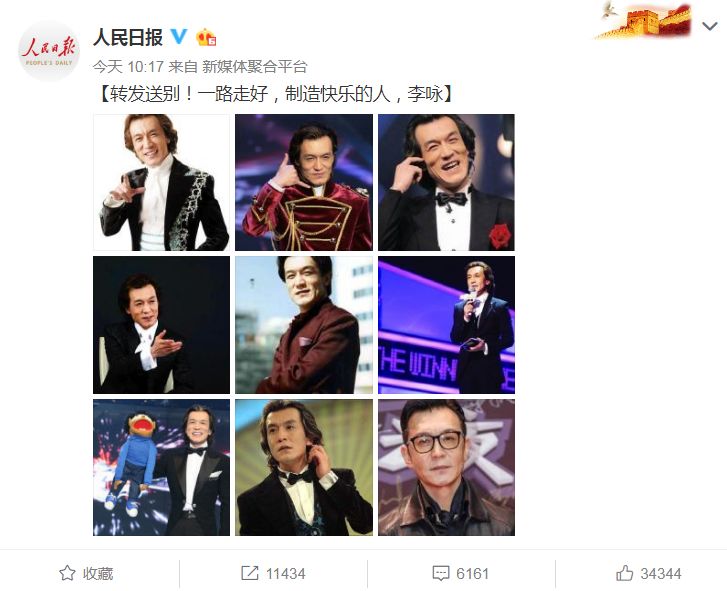The width and height of the screenshot is (727, 591).
Task: Enlarge the photo of man touching his earpiece
Action: point(303,467)
